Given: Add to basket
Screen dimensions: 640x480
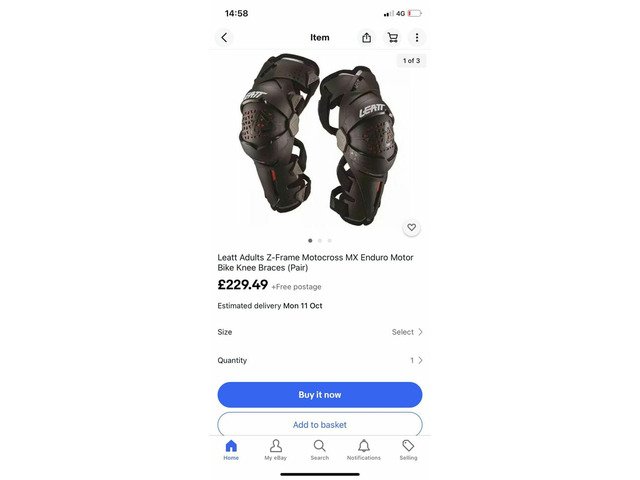Looking at the screenshot, I should pos(320,424).
